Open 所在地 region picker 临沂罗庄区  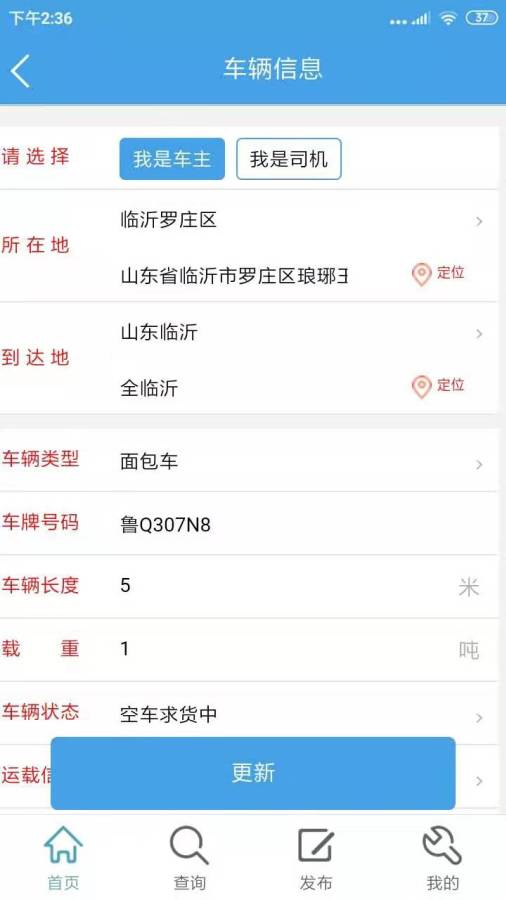302,220
